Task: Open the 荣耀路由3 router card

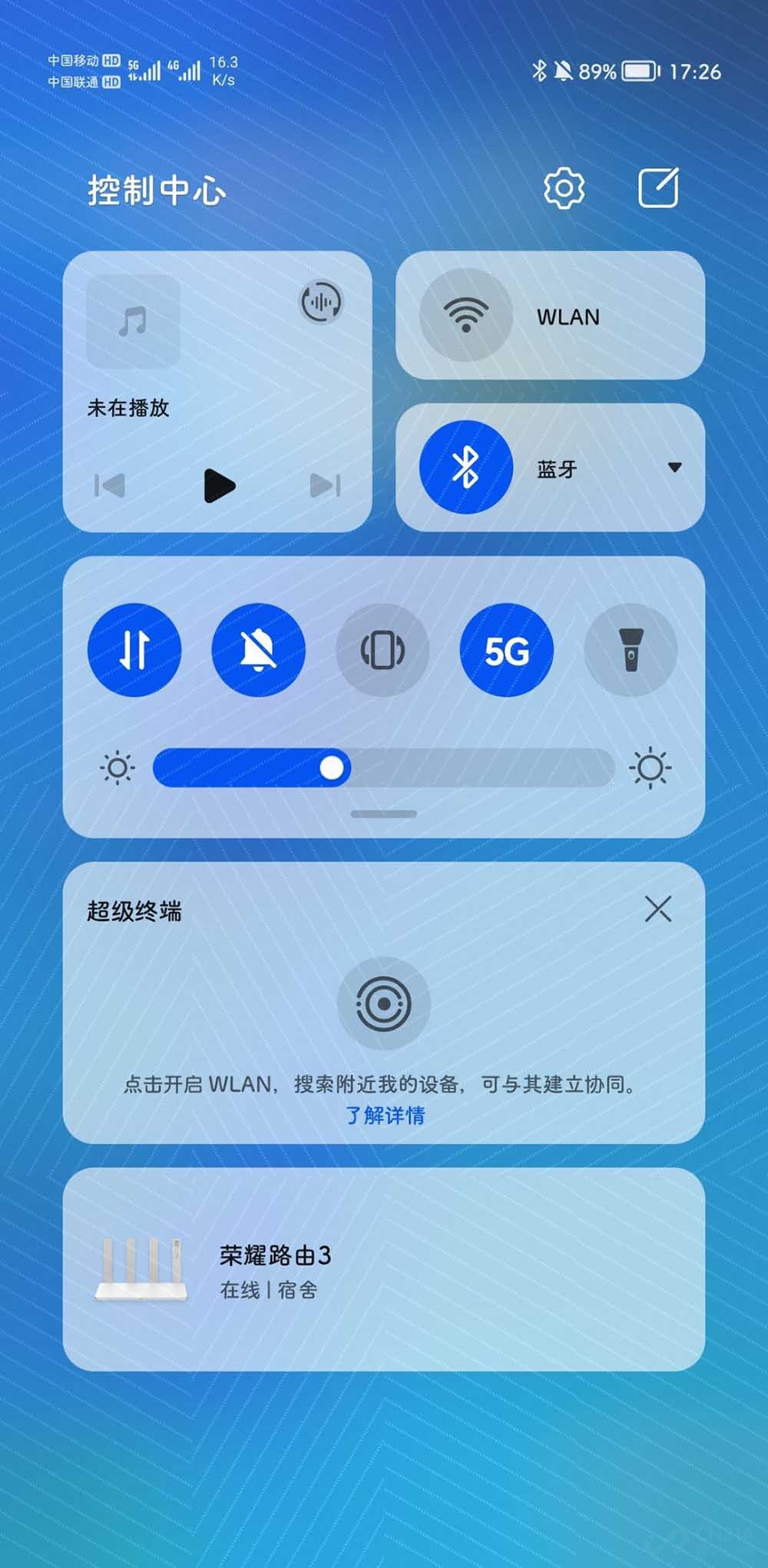Action: pyautogui.click(x=383, y=1269)
